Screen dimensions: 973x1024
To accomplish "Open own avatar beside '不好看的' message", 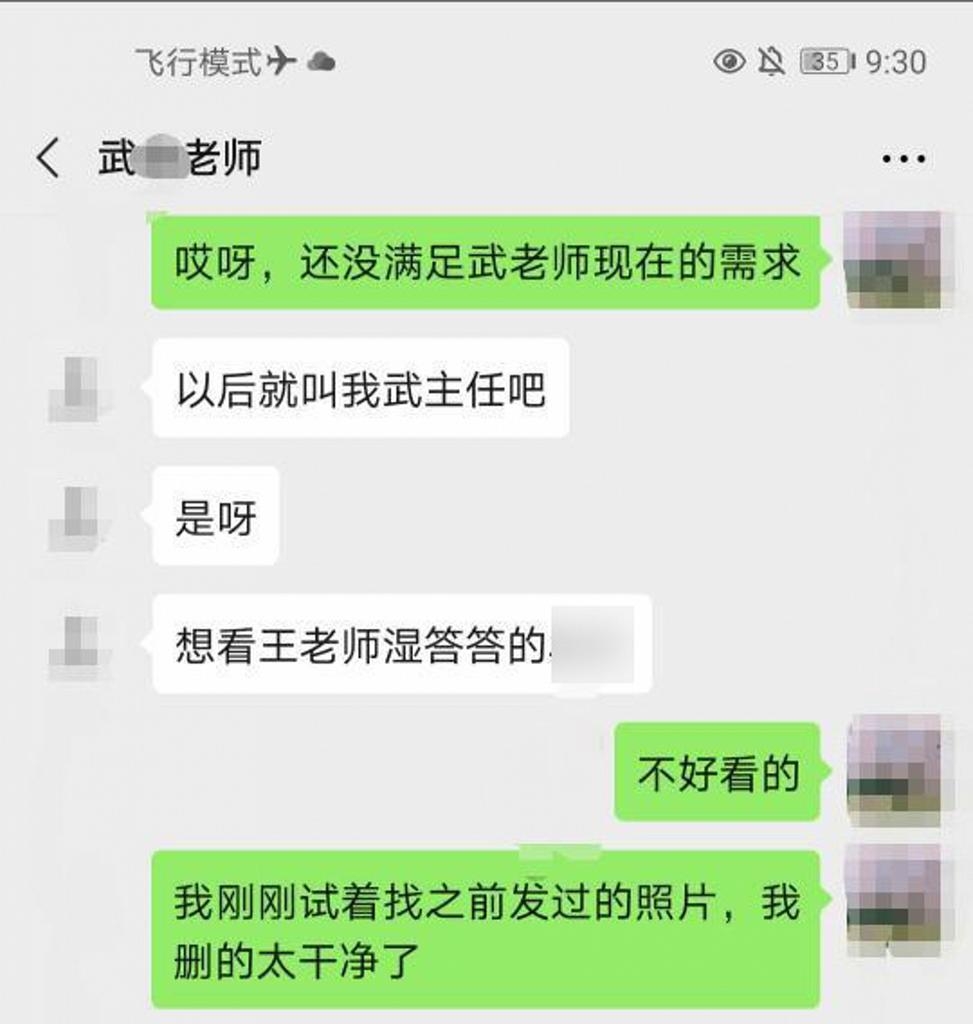I will tap(893, 771).
